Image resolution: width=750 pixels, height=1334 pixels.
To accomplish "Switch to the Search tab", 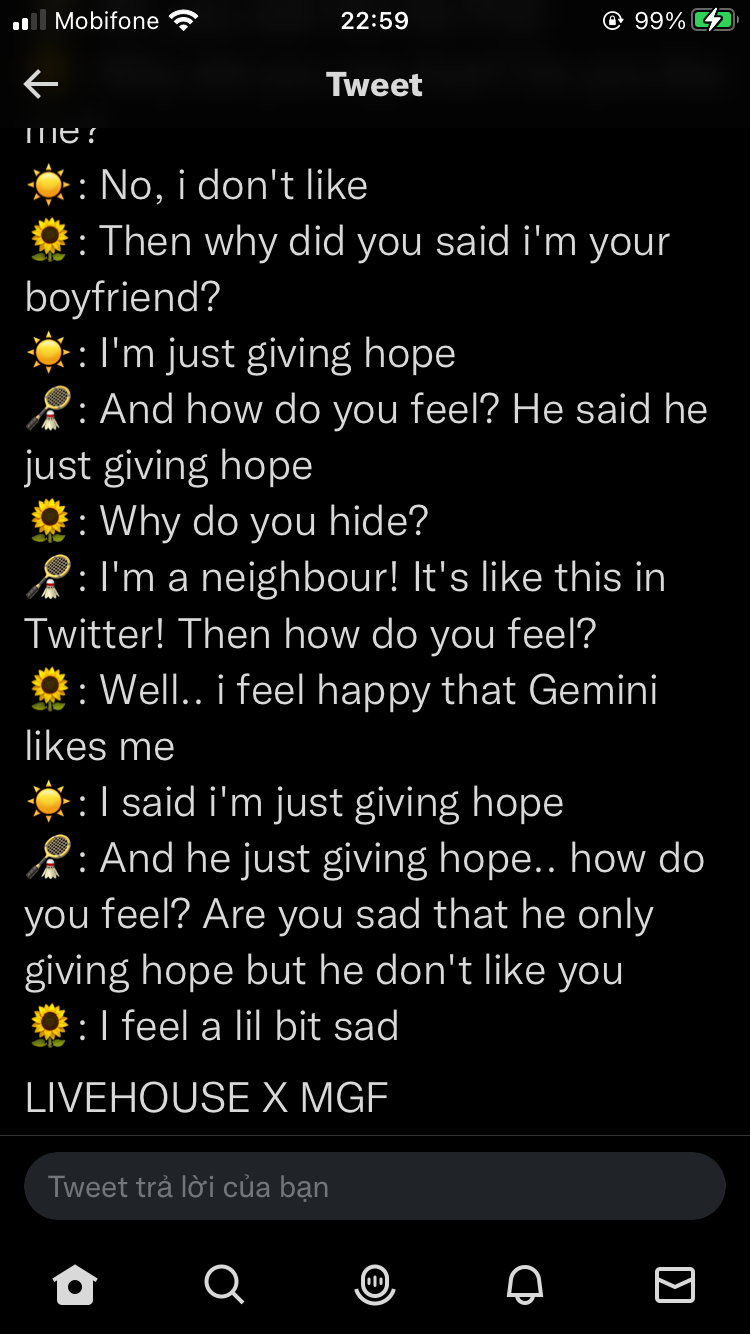I will [x=224, y=1284].
